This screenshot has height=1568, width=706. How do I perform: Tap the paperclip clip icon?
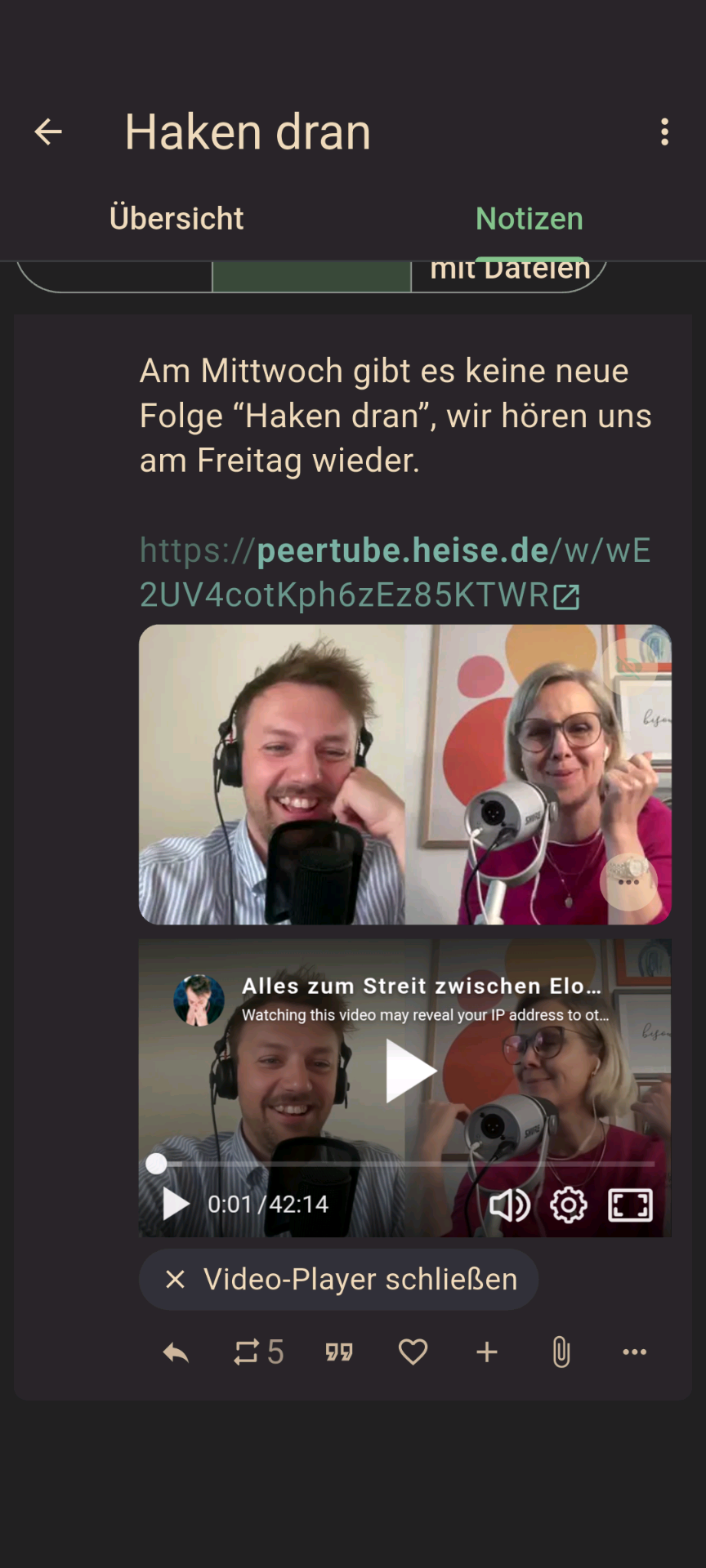561,1352
